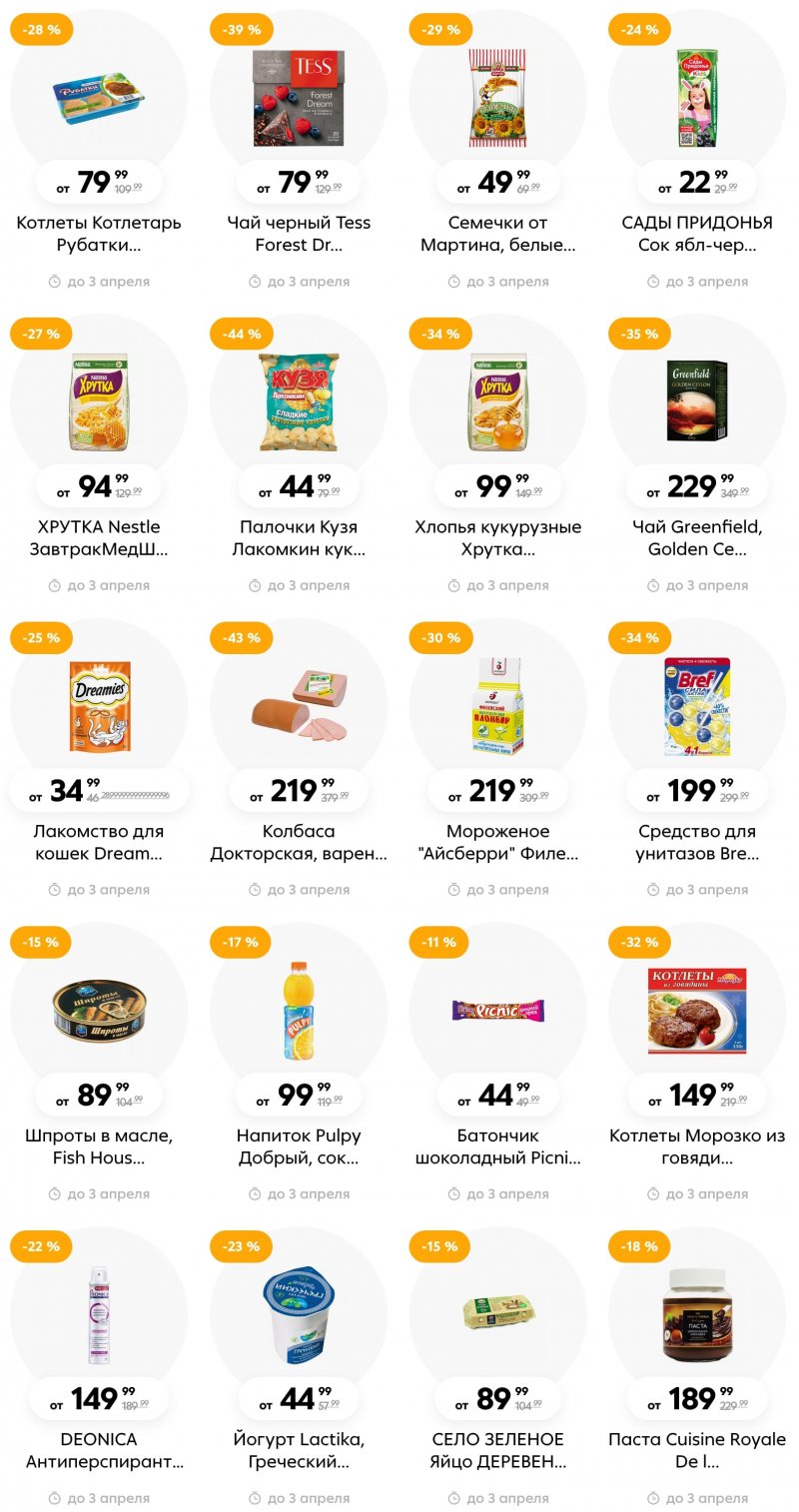This screenshot has height=1512, width=799.
Task: Open Хлопья кукурузные Хрутка for 99.99
Action: click(498, 404)
